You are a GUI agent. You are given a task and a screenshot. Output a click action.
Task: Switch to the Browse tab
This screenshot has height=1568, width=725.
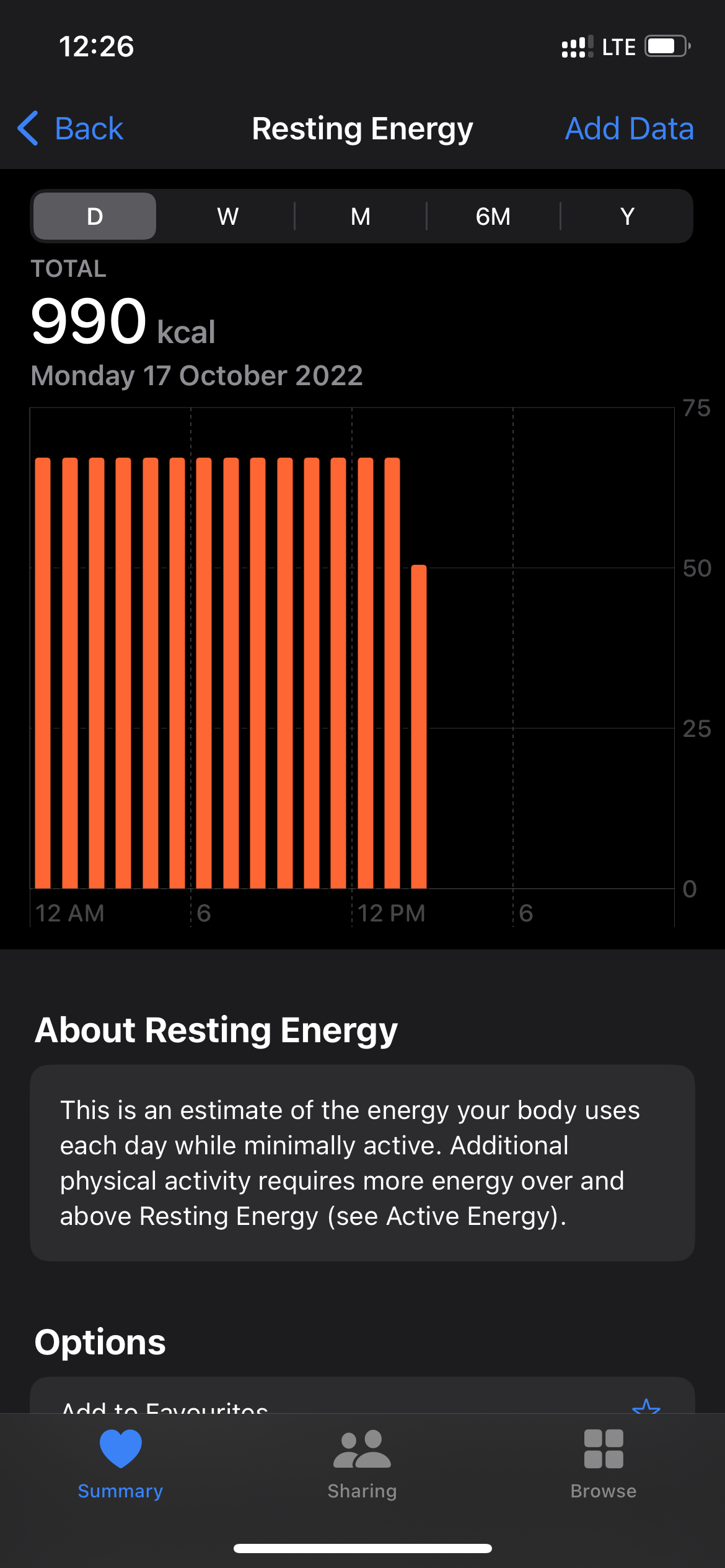(603, 1464)
